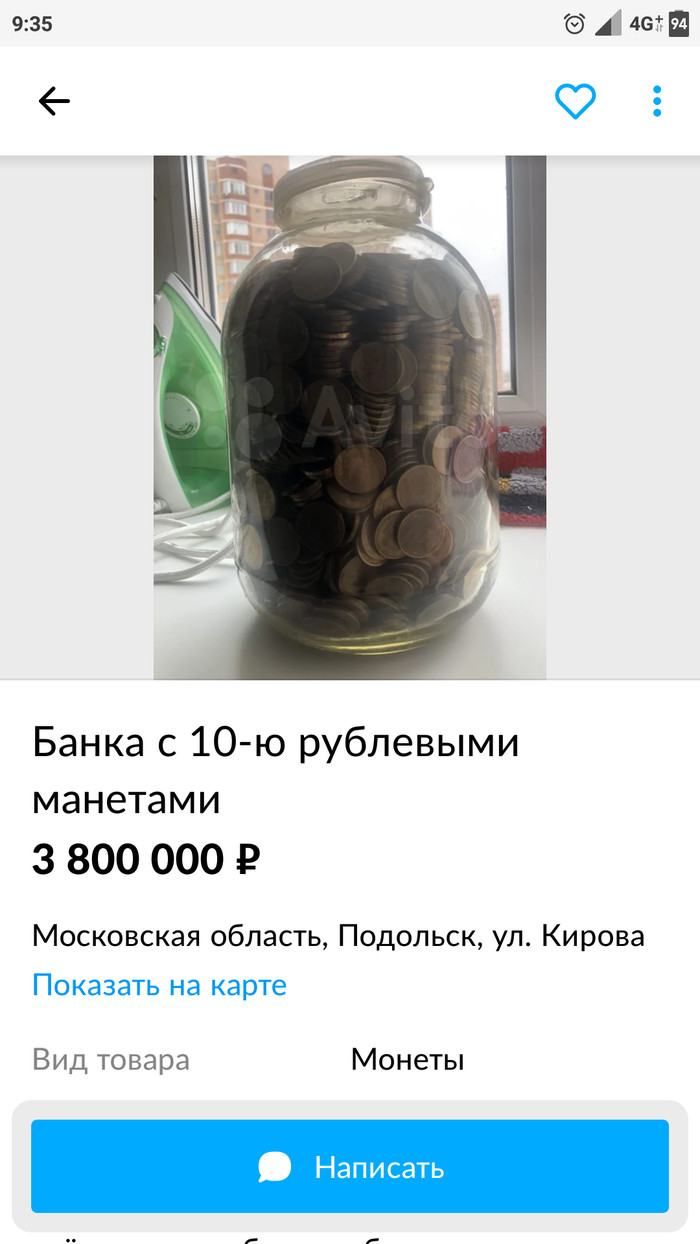Viewport: 700px width, 1244px height.
Task: Open the coin jar photo
Action: [x=350, y=418]
